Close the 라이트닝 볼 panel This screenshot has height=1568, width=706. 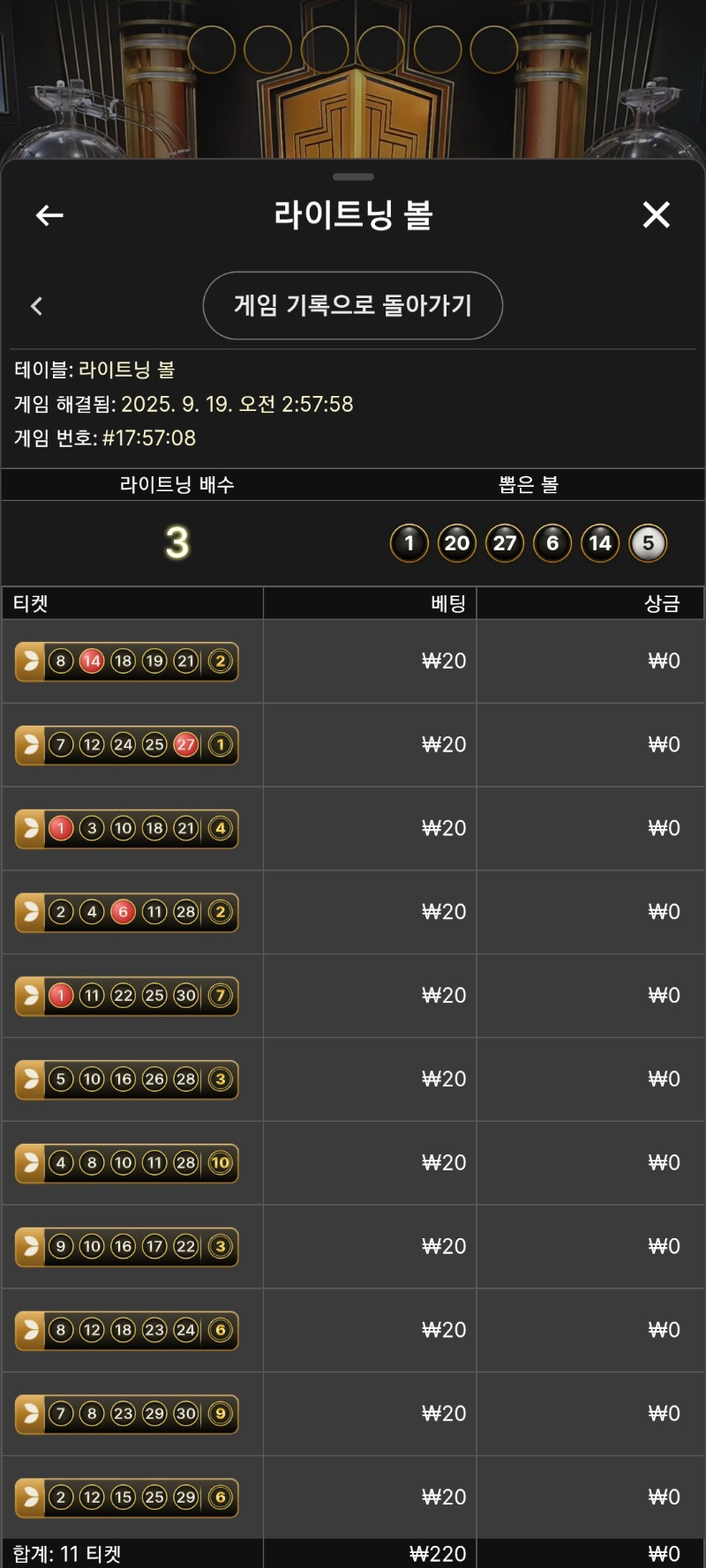click(656, 214)
